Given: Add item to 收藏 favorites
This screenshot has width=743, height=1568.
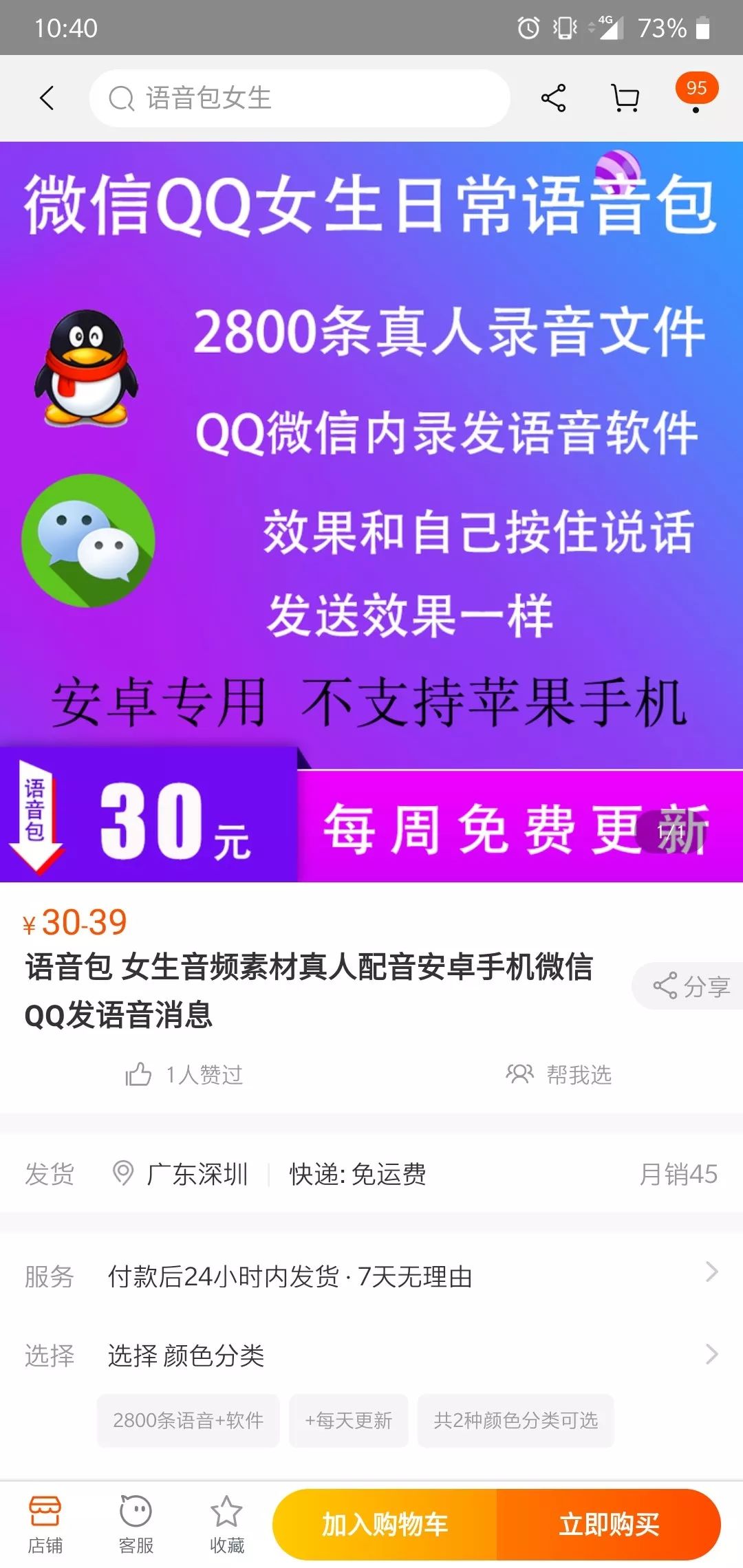Looking at the screenshot, I should (x=226, y=1523).
